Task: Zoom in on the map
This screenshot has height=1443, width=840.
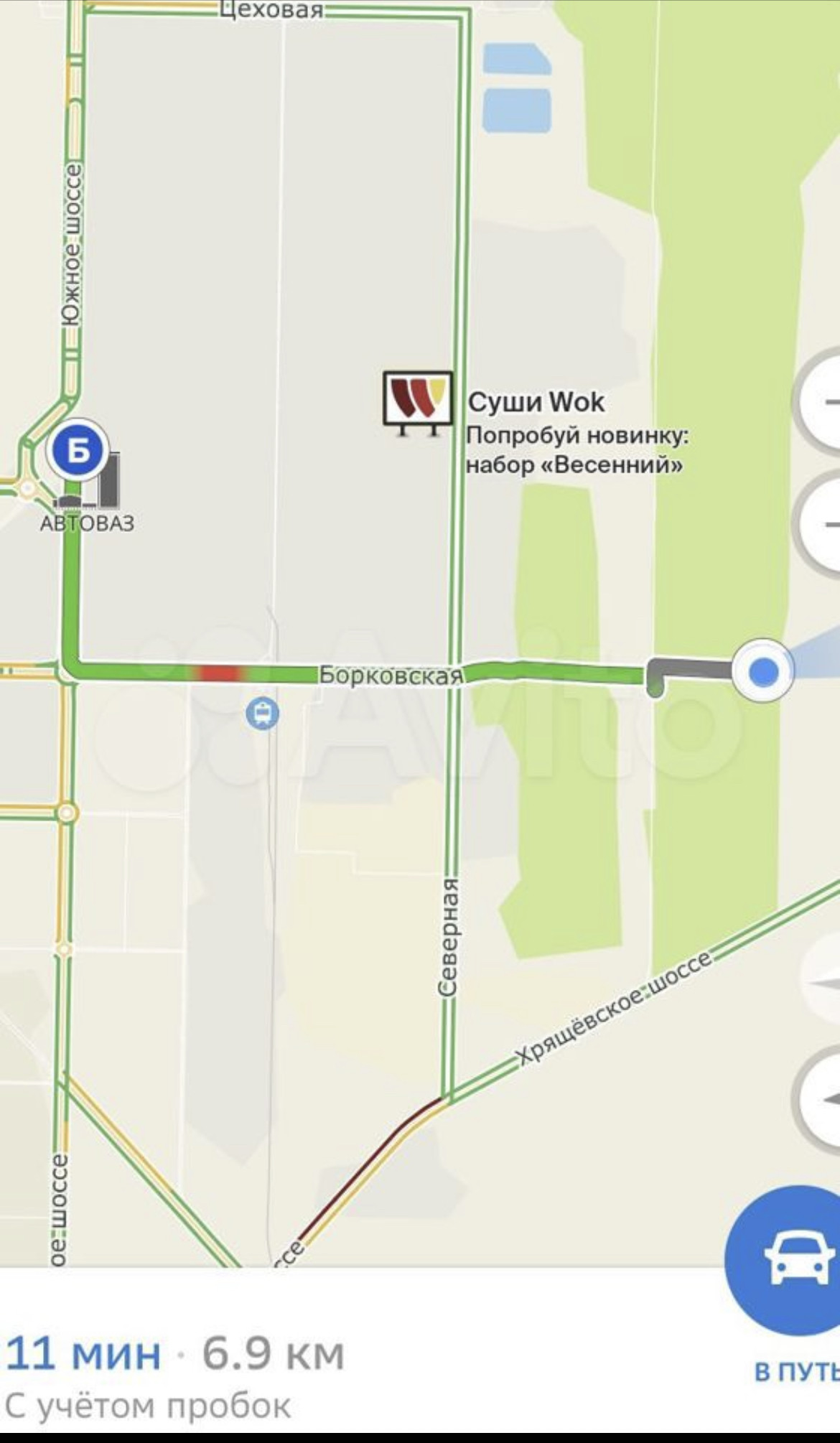Action: click(x=822, y=403)
